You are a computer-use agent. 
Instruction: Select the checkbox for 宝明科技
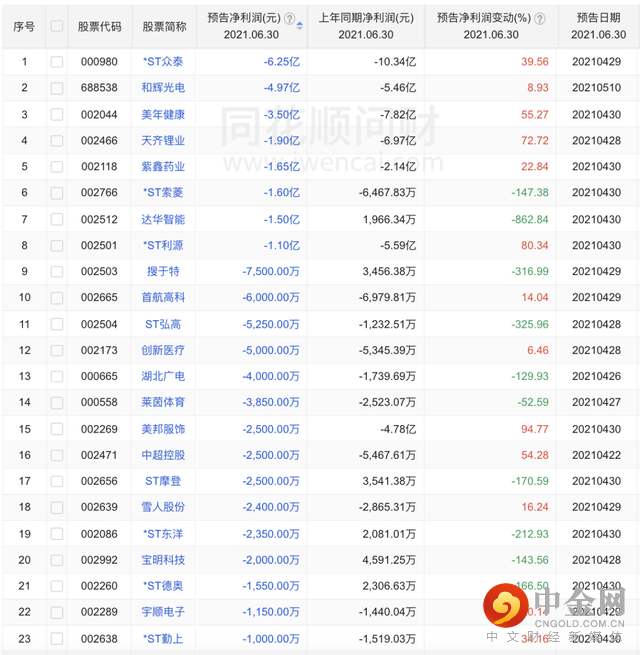point(57,559)
